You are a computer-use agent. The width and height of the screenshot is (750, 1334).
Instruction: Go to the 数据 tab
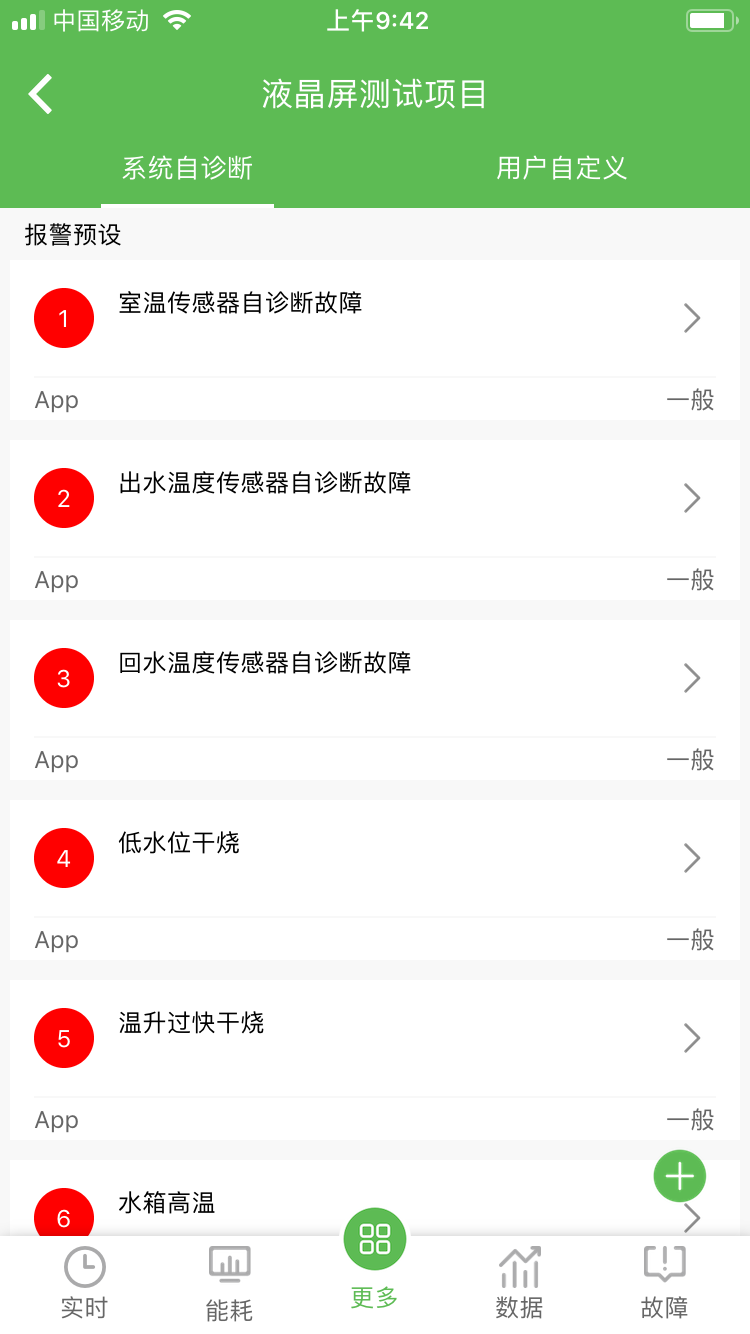tap(520, 1282)
